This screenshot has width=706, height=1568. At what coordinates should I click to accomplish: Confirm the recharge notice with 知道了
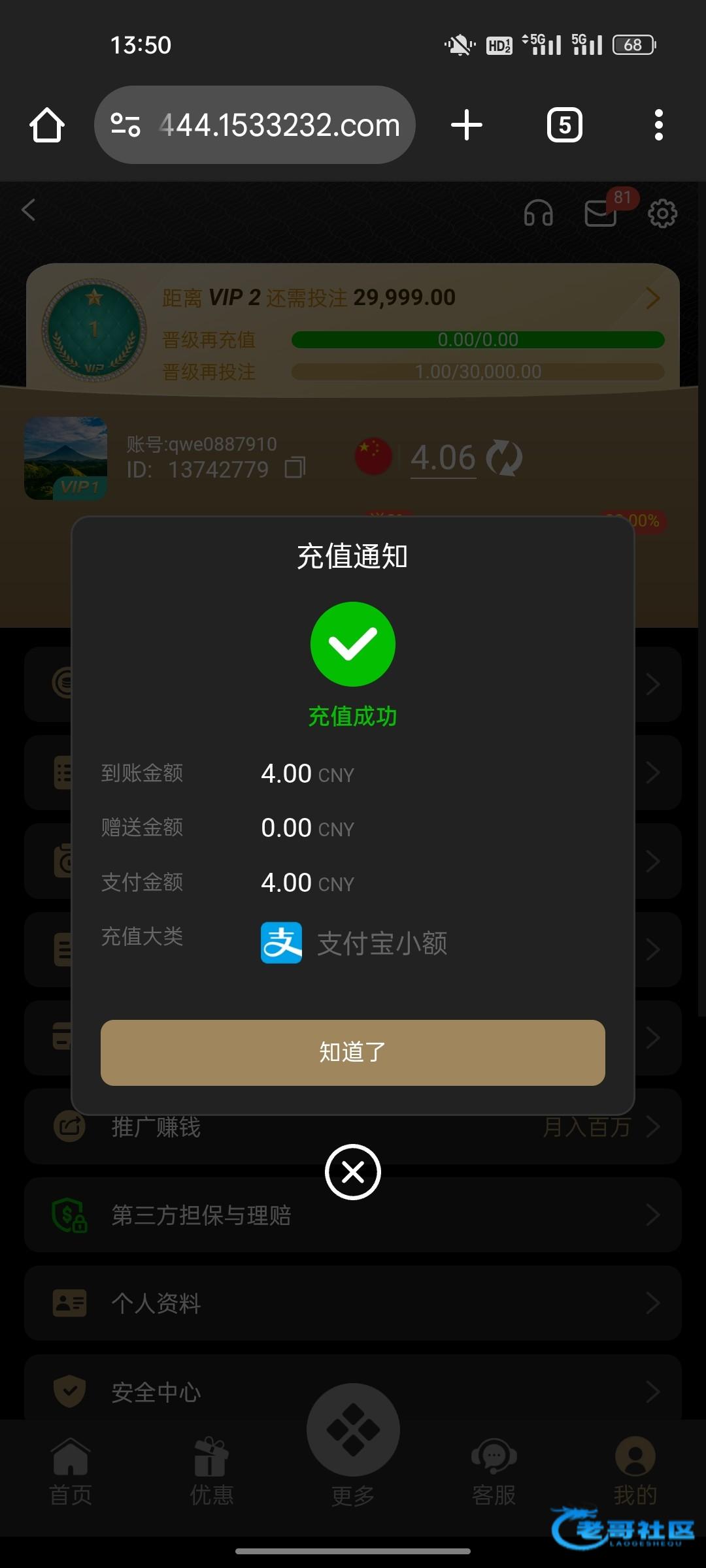[353, 1053]
